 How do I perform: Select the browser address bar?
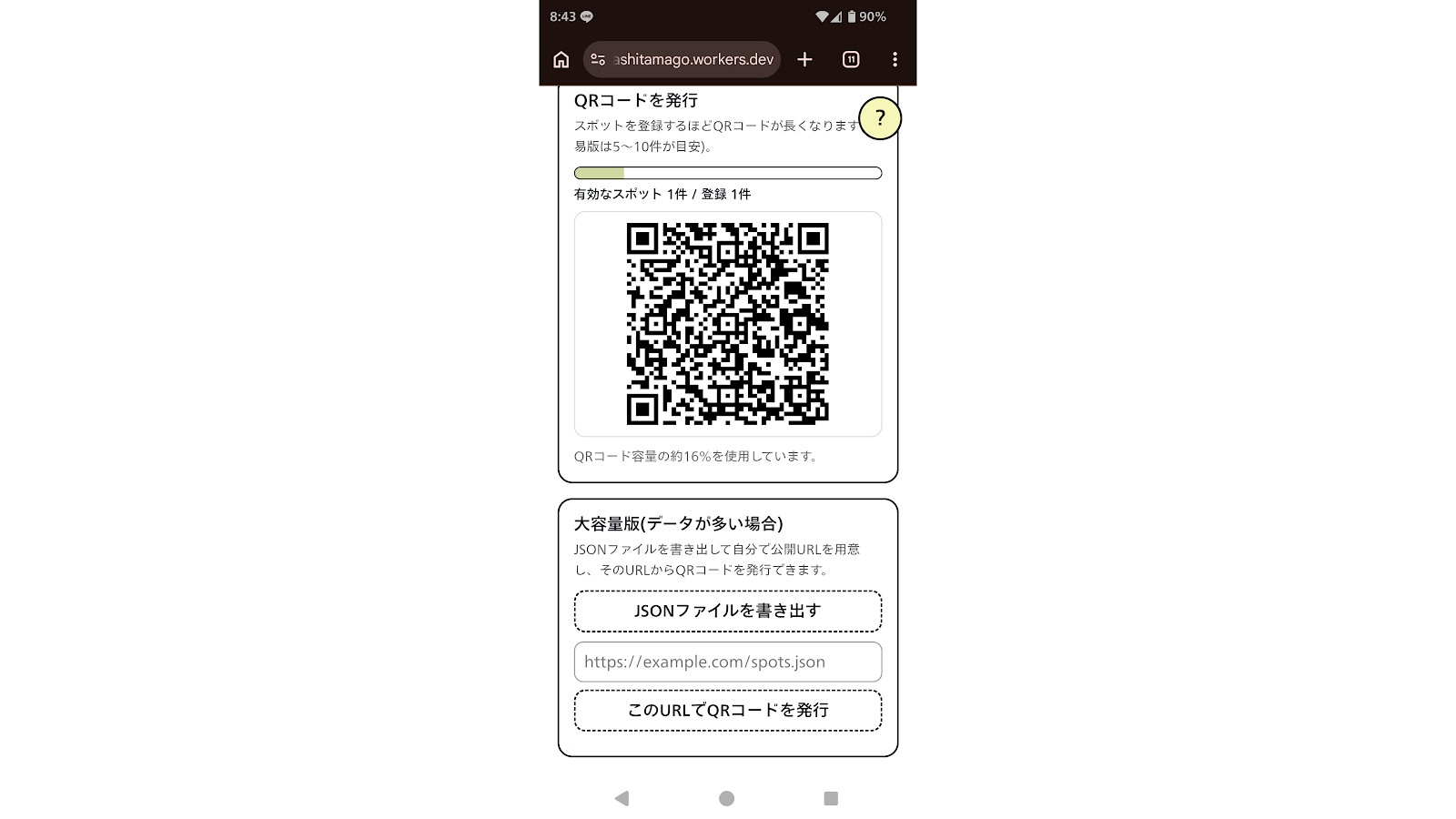pos(682,59)
